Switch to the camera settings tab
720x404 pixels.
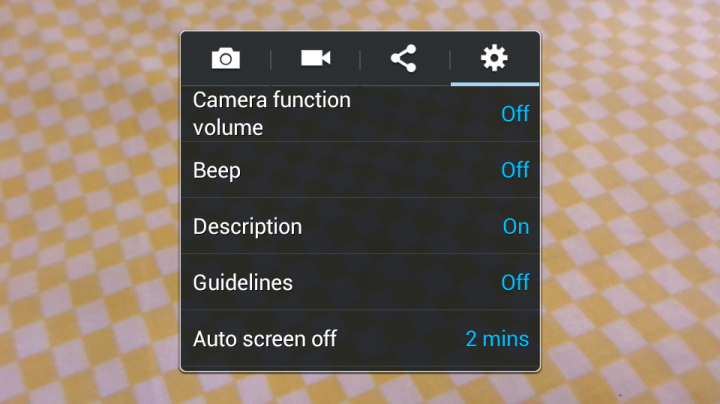[226, 59]
